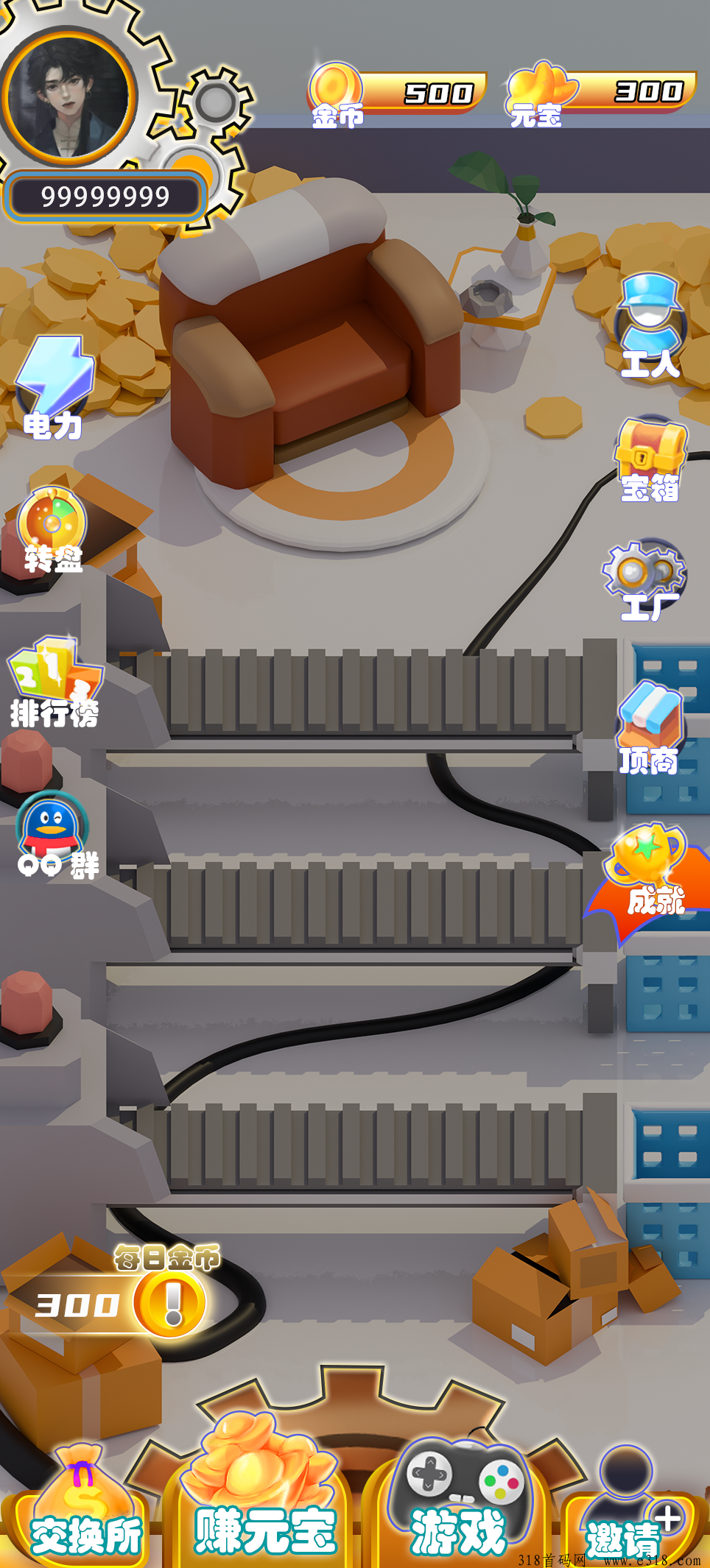The image size is (710, 1568).
Task: Tap the 金币 coin balance bar
Action: [398, 93]
